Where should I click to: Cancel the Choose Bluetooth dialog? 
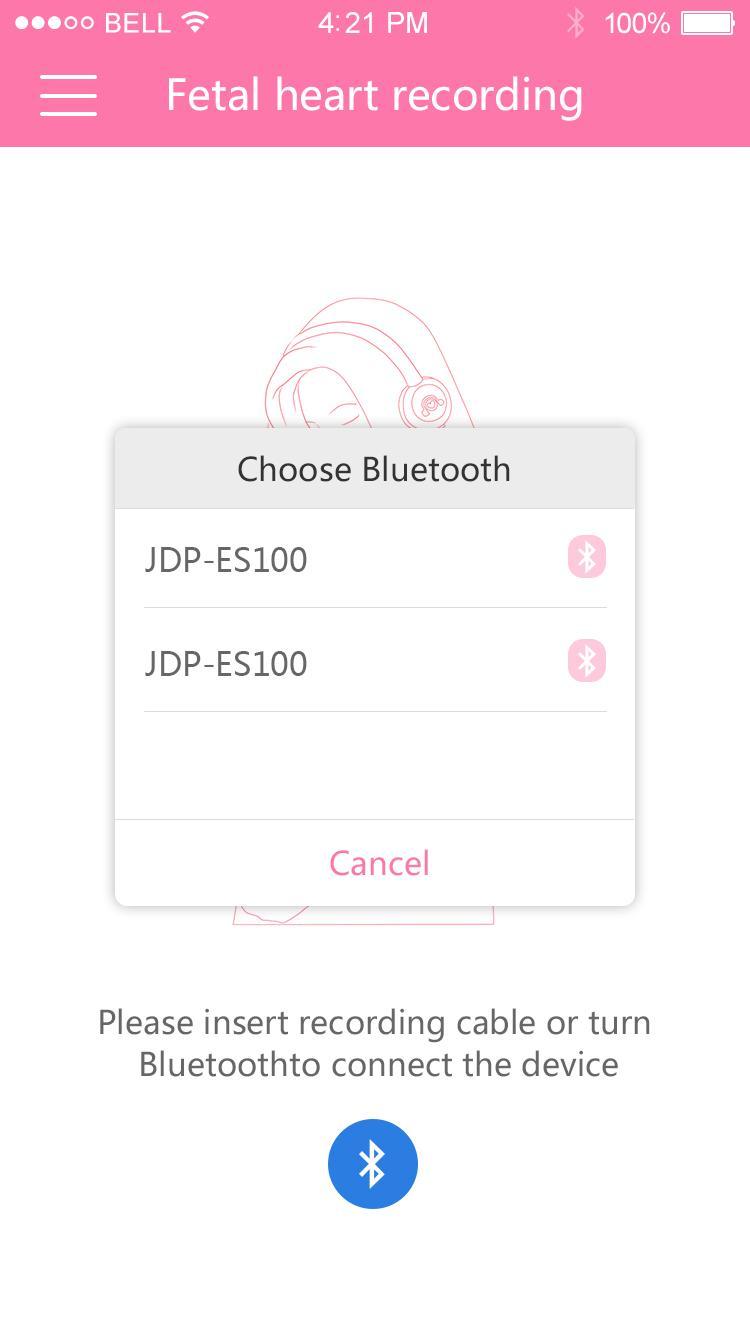pyautogui.click(x=378, y=863)
